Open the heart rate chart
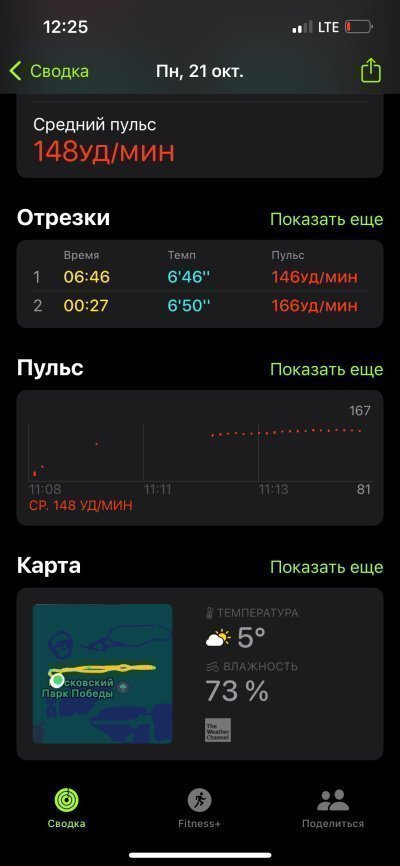Viewport: 400px width, 866px height. 200,458
